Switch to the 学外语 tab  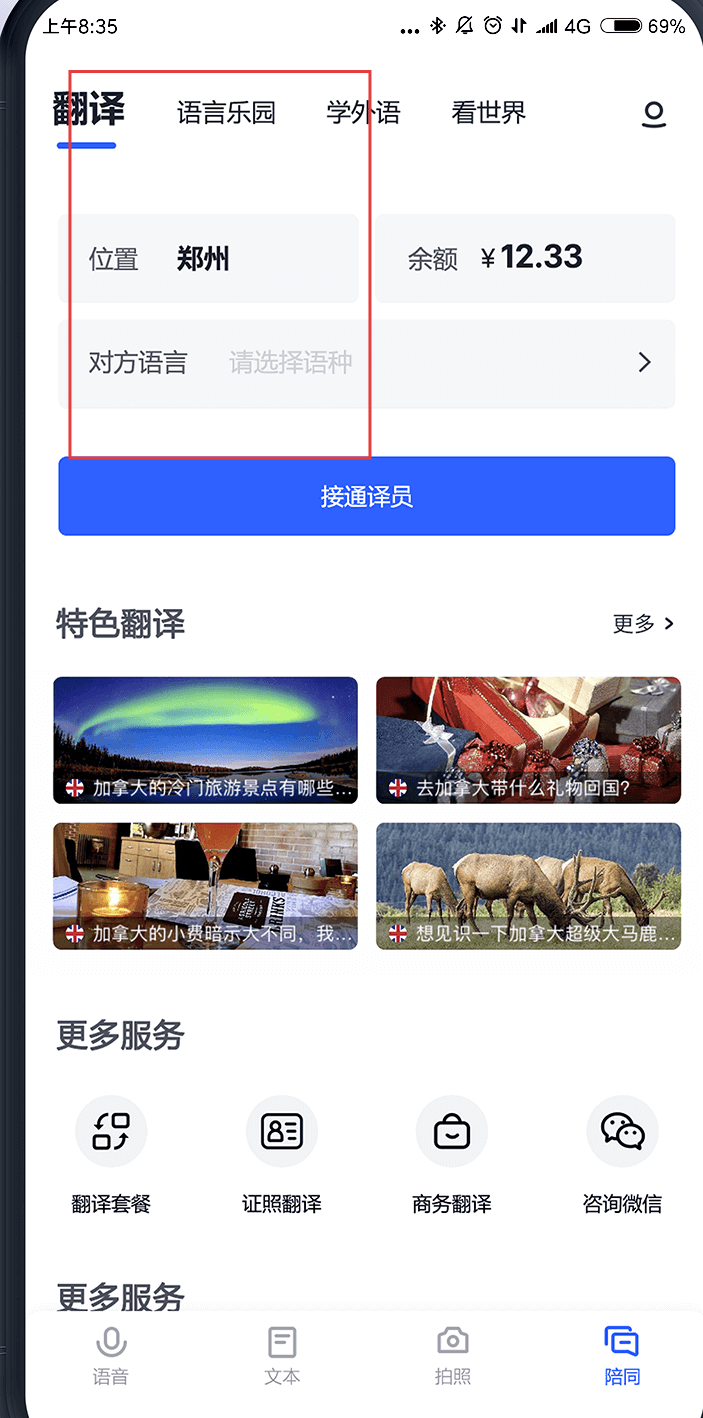363,113
